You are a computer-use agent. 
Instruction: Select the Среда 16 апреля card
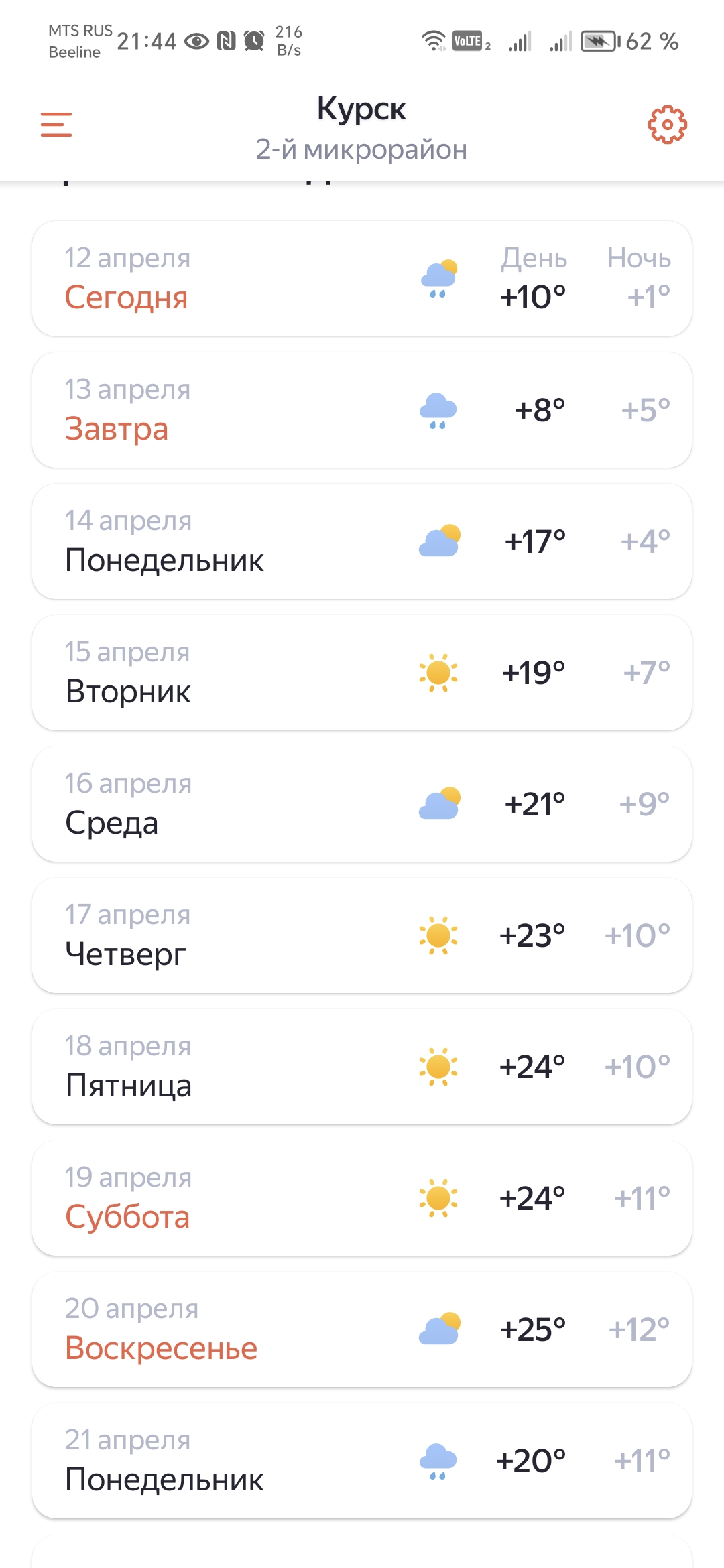click(x=362, y=804)
